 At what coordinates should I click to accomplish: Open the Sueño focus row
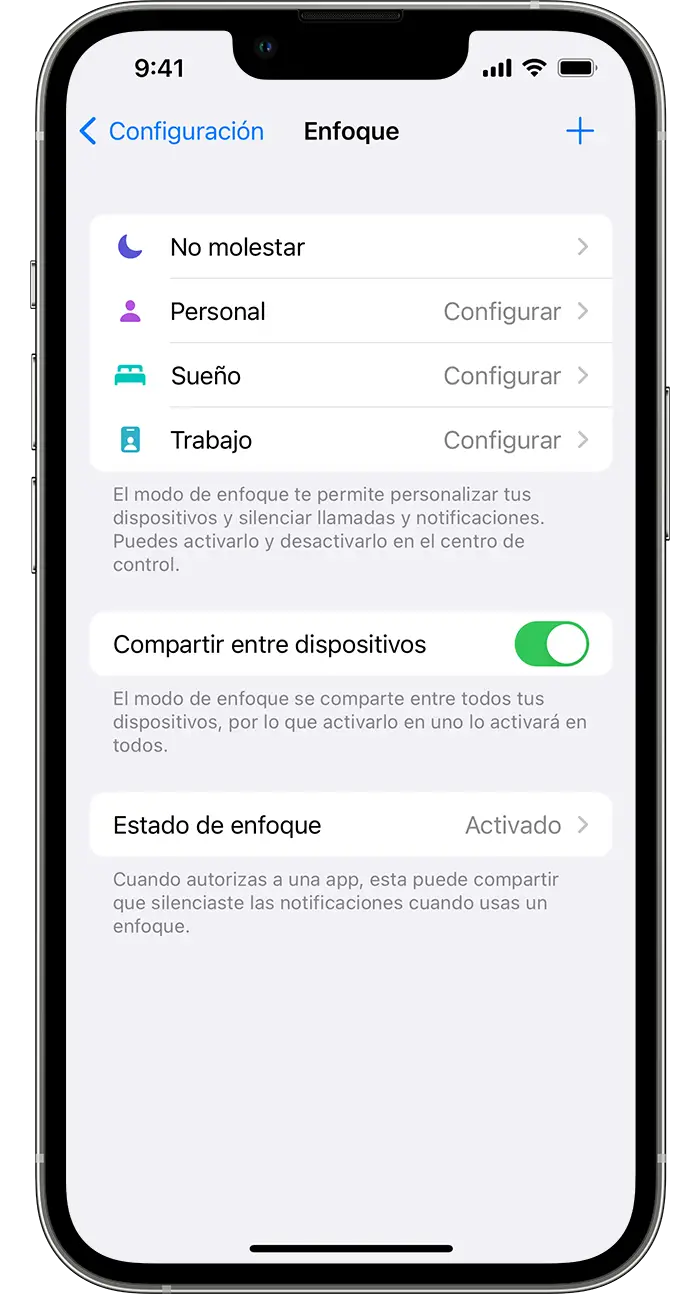point(351,375)
